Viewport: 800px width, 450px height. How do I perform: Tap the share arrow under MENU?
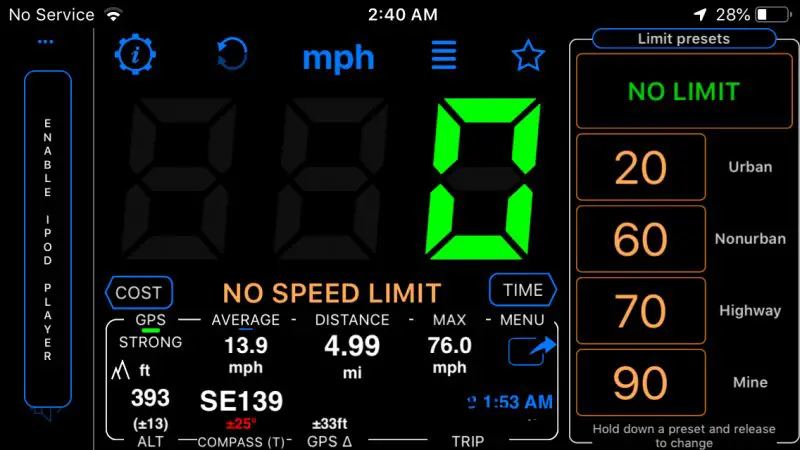click(532, 349)
